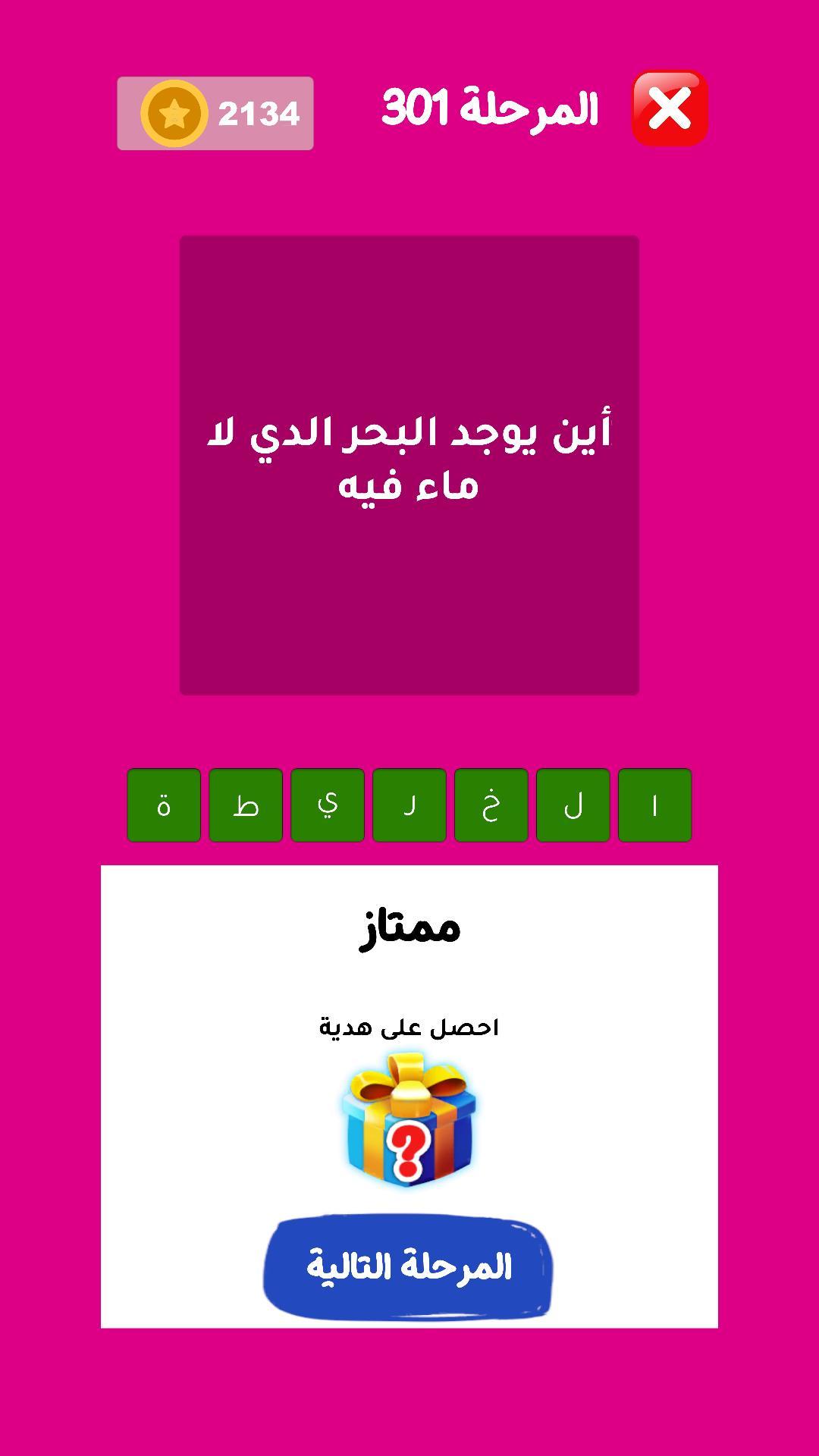Open the coins balance showing 2134
Screen dimensions: 819x1456
[x=215, y=114]
